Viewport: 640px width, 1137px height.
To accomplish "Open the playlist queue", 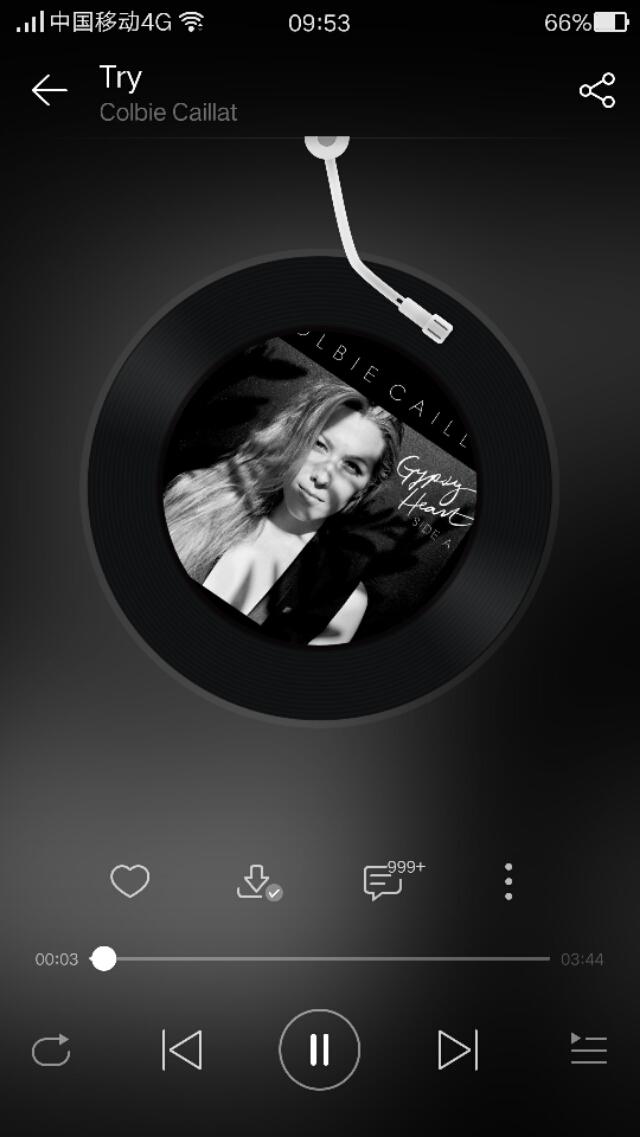I will 588,1050.
